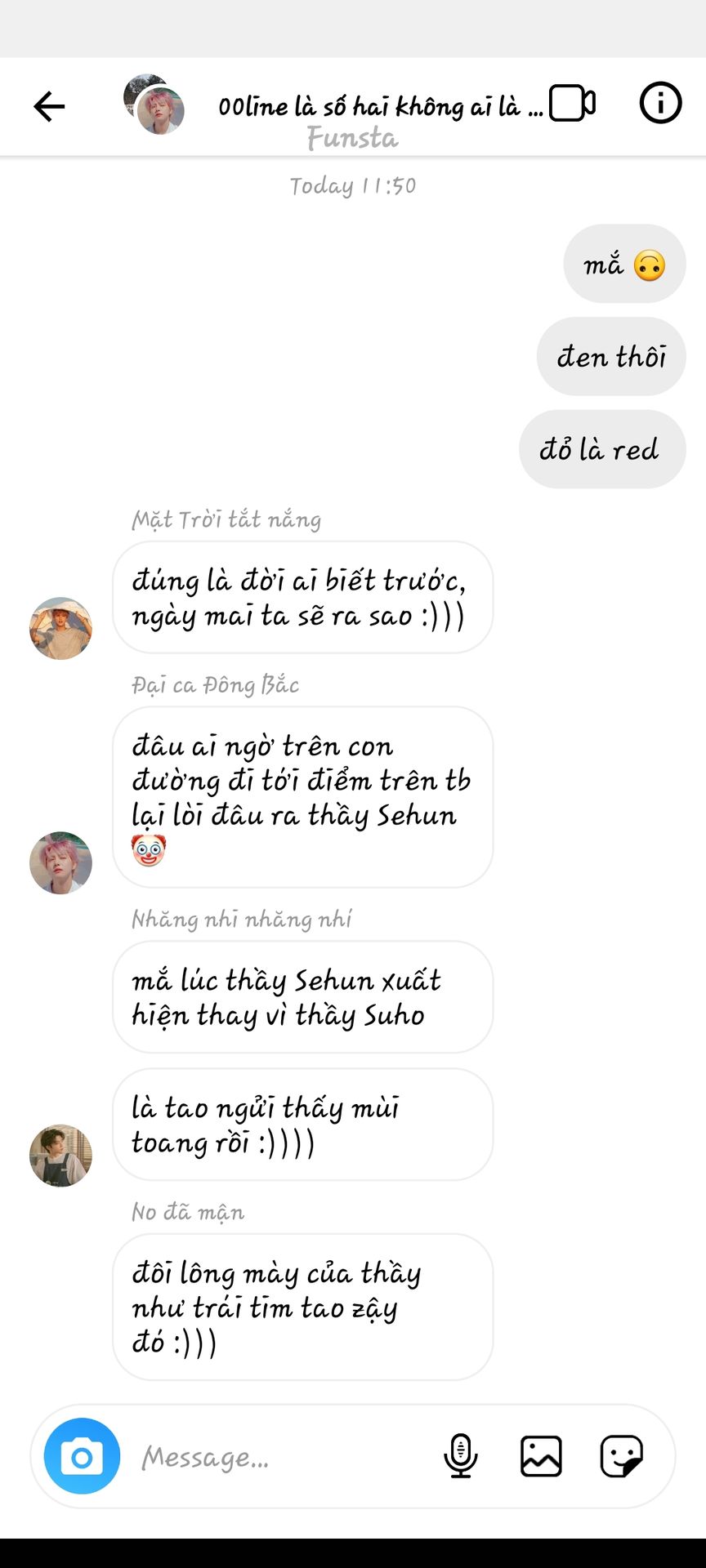Open the sticker picker

(621, 1456)
